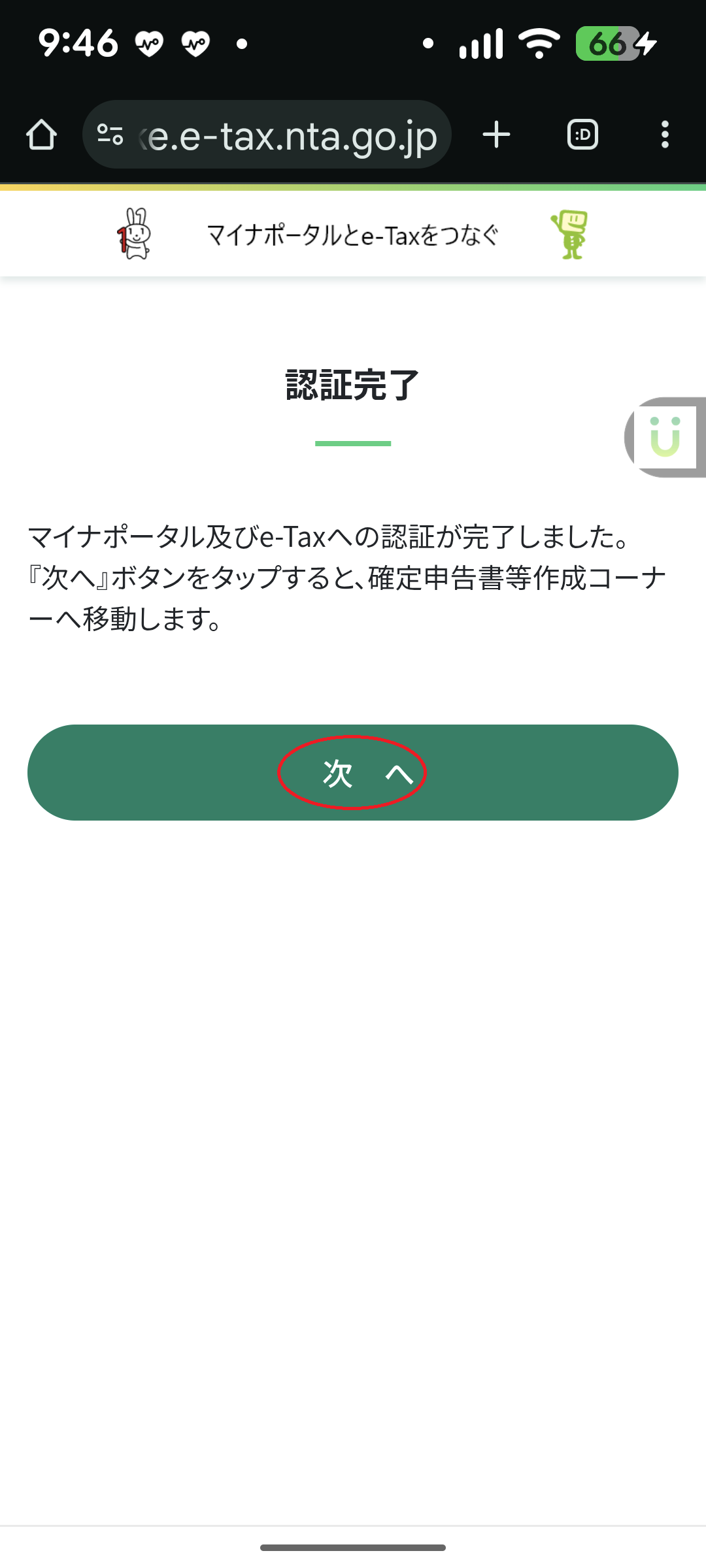Open the tab switcher

(582, 135)
